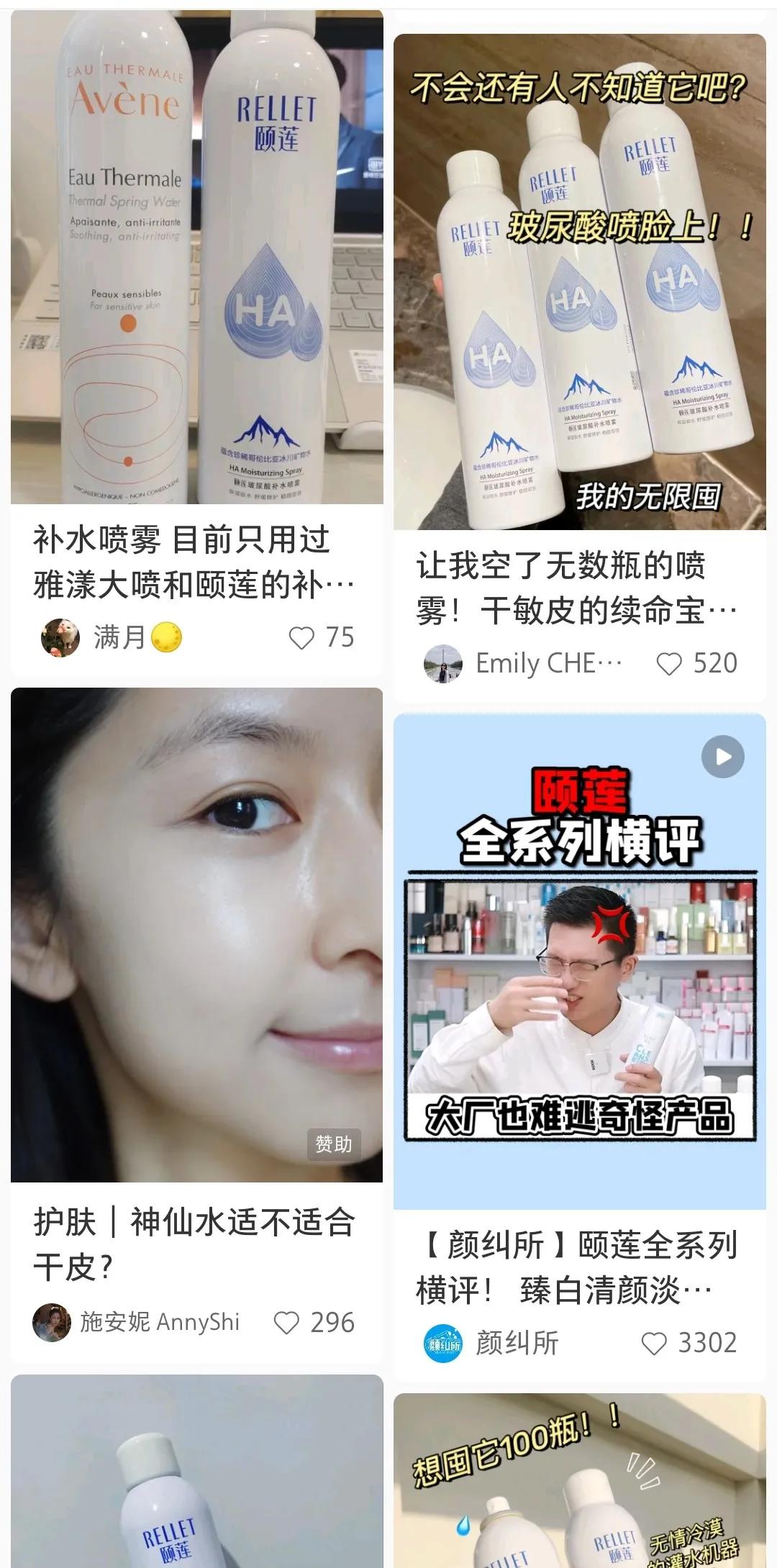Open Emily CHE's profile avatar

coord(444,665)
